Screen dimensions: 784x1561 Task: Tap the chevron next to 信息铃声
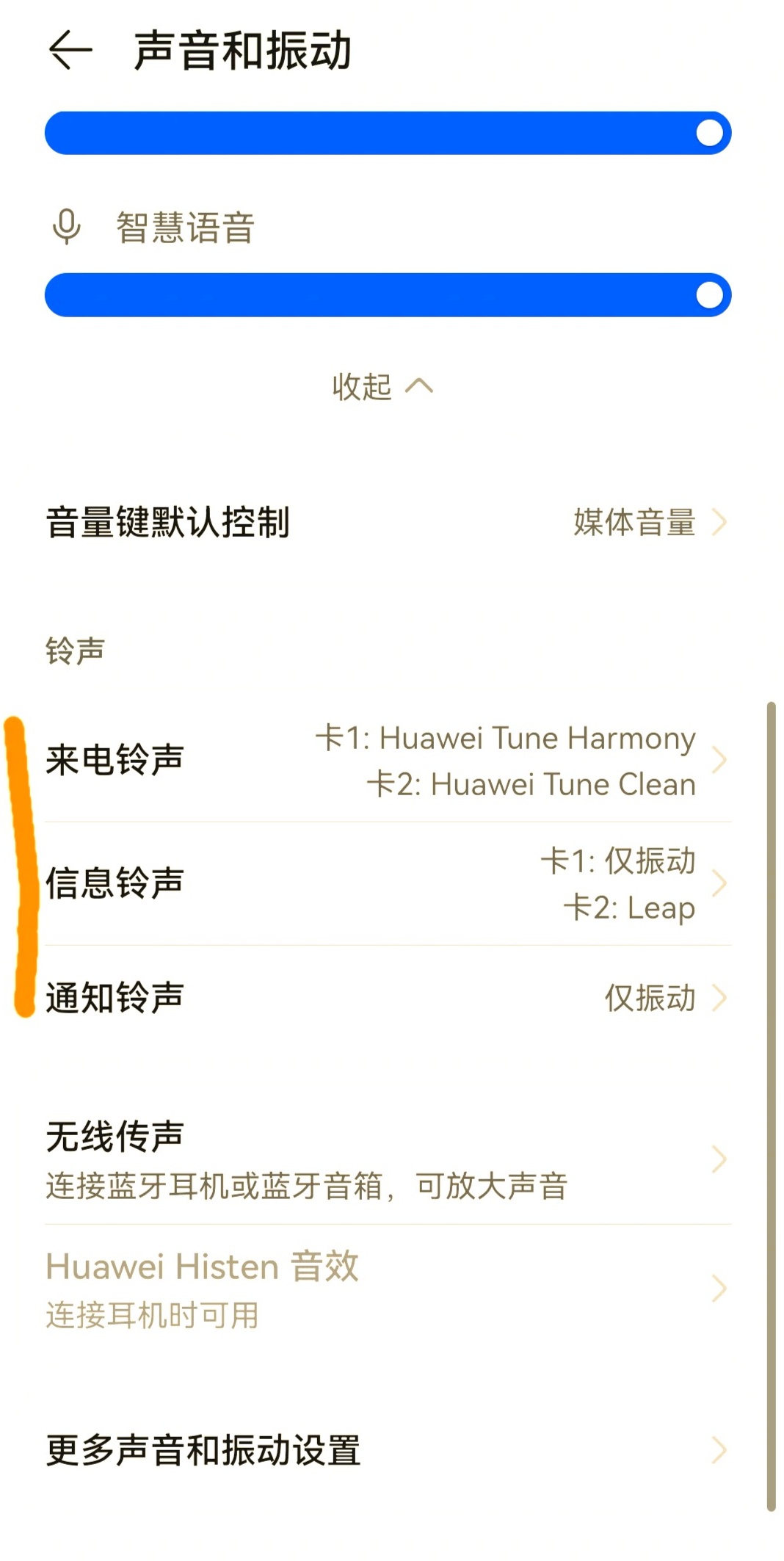click(x=721, y=883)
